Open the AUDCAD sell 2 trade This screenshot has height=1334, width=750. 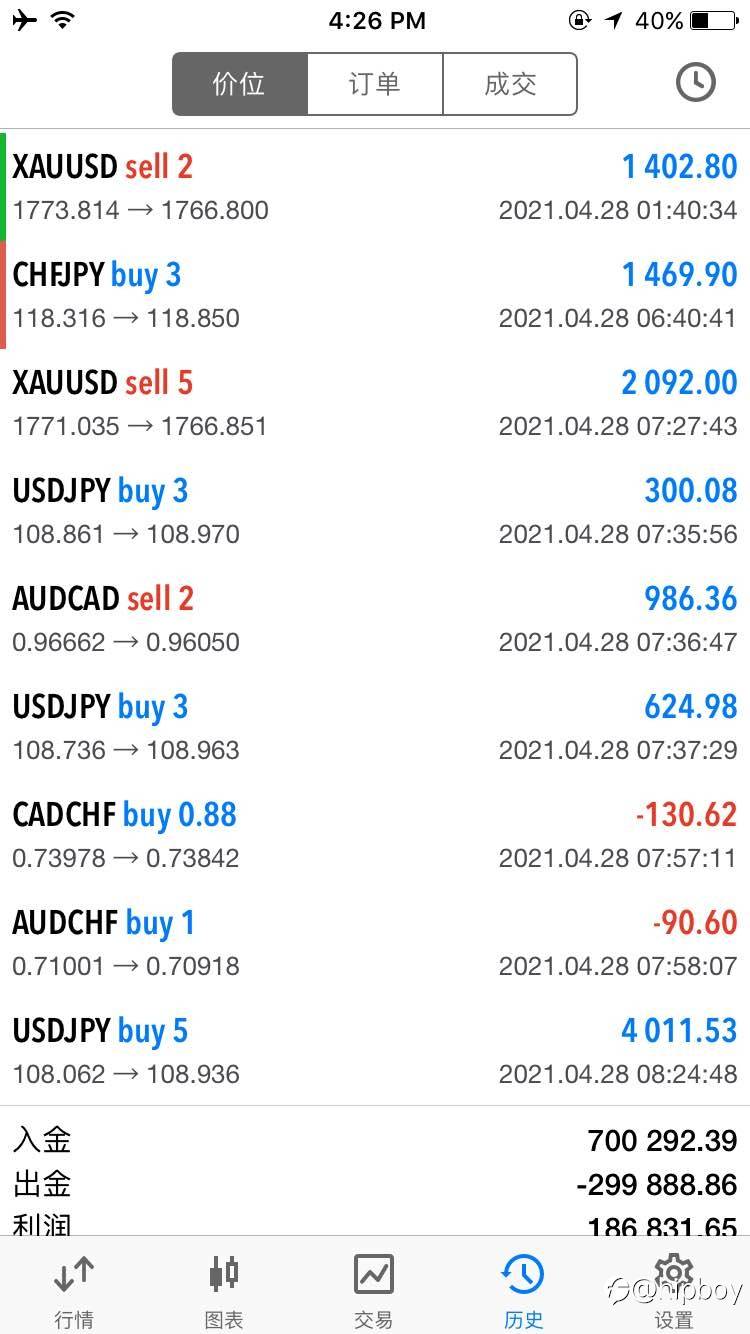point(375,619)
